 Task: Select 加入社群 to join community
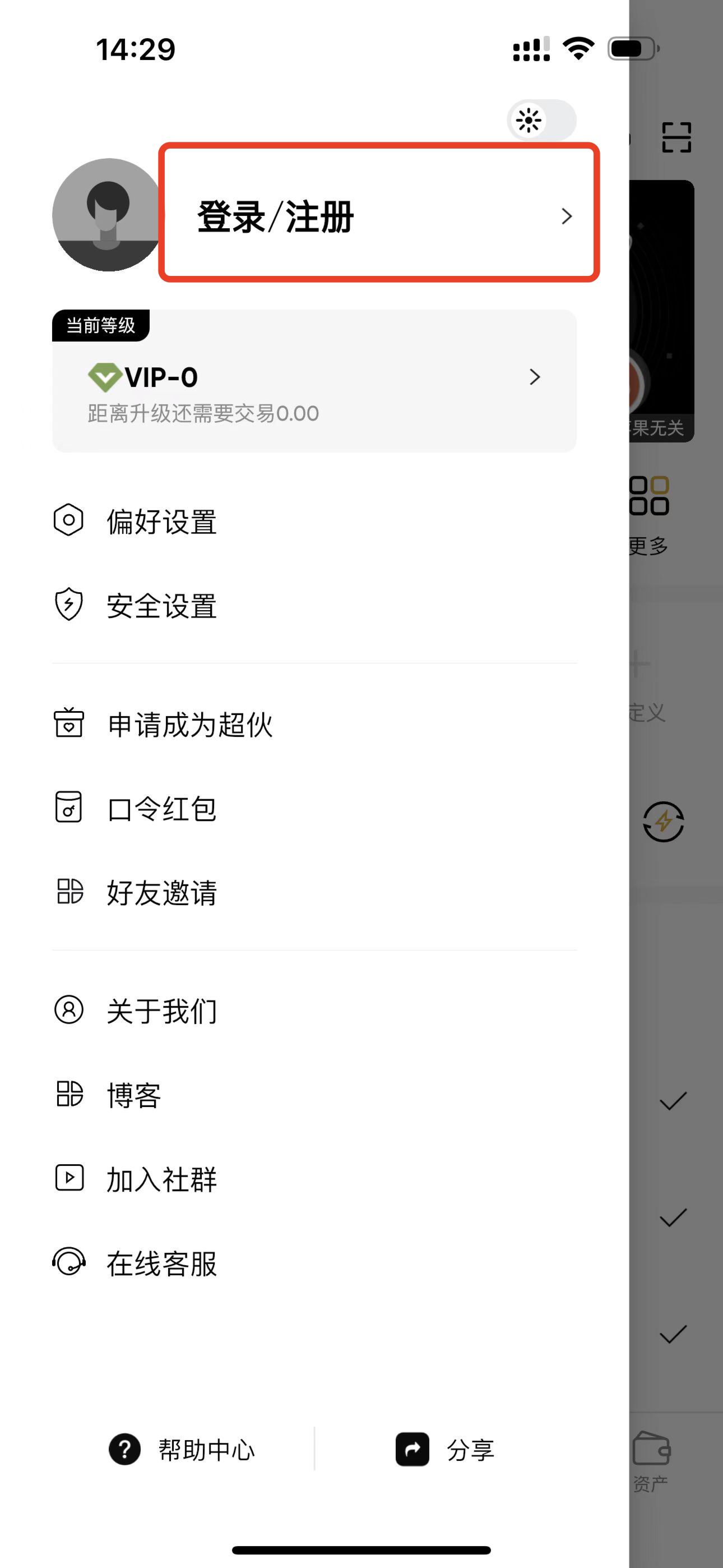[x=314, y=1178]
